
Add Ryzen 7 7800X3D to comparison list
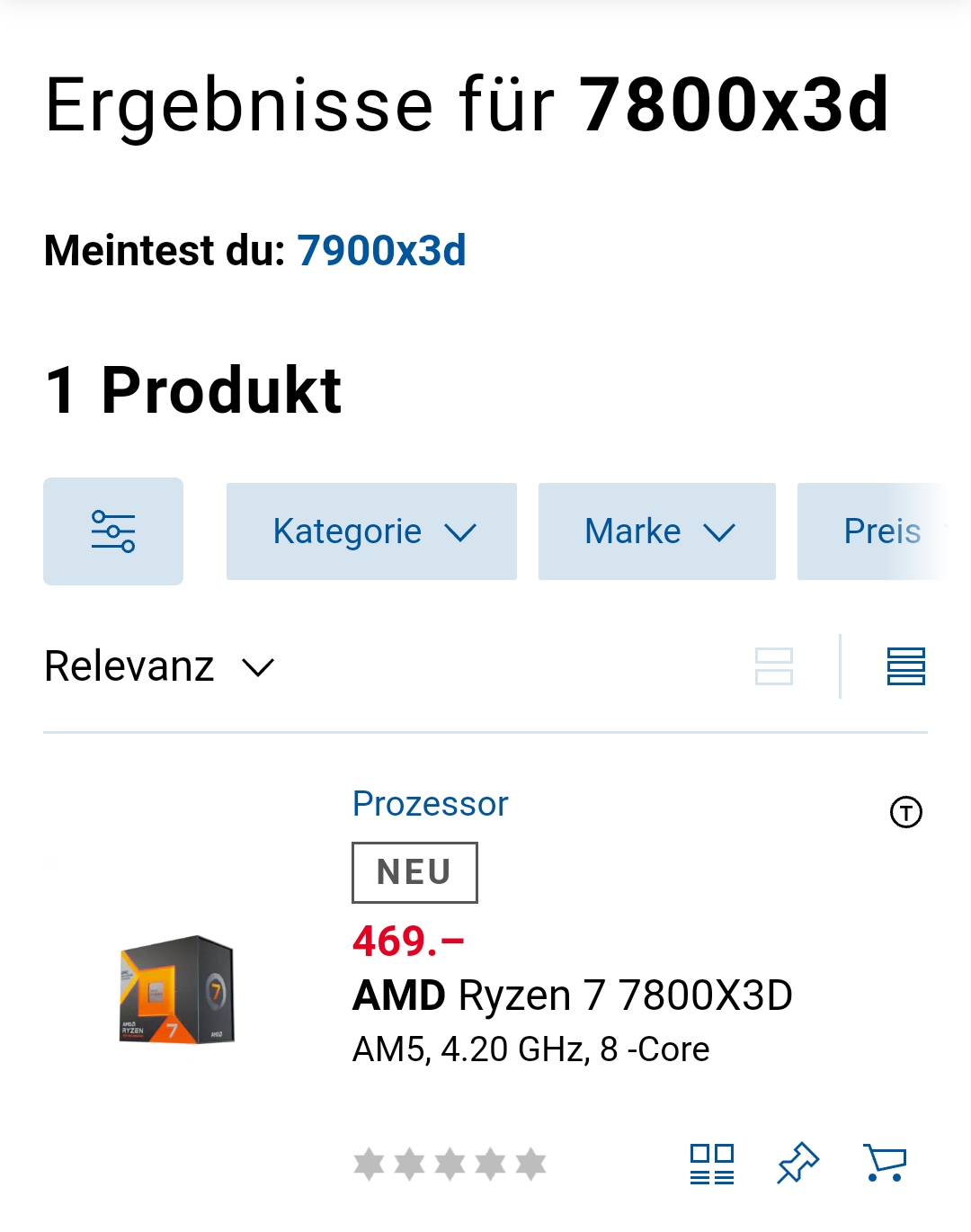pos(711,1164)
